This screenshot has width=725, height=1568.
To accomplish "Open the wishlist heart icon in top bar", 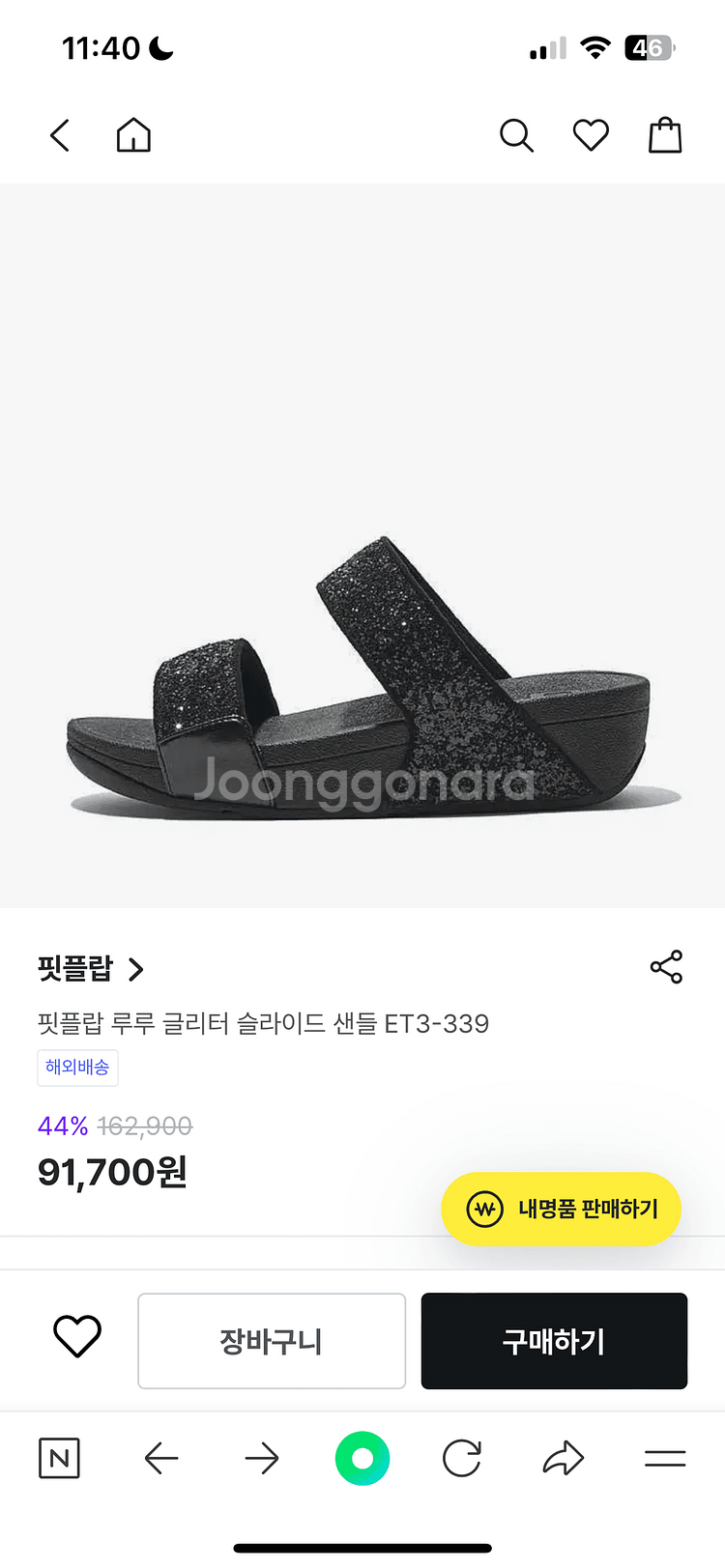I will pos(590,135).
